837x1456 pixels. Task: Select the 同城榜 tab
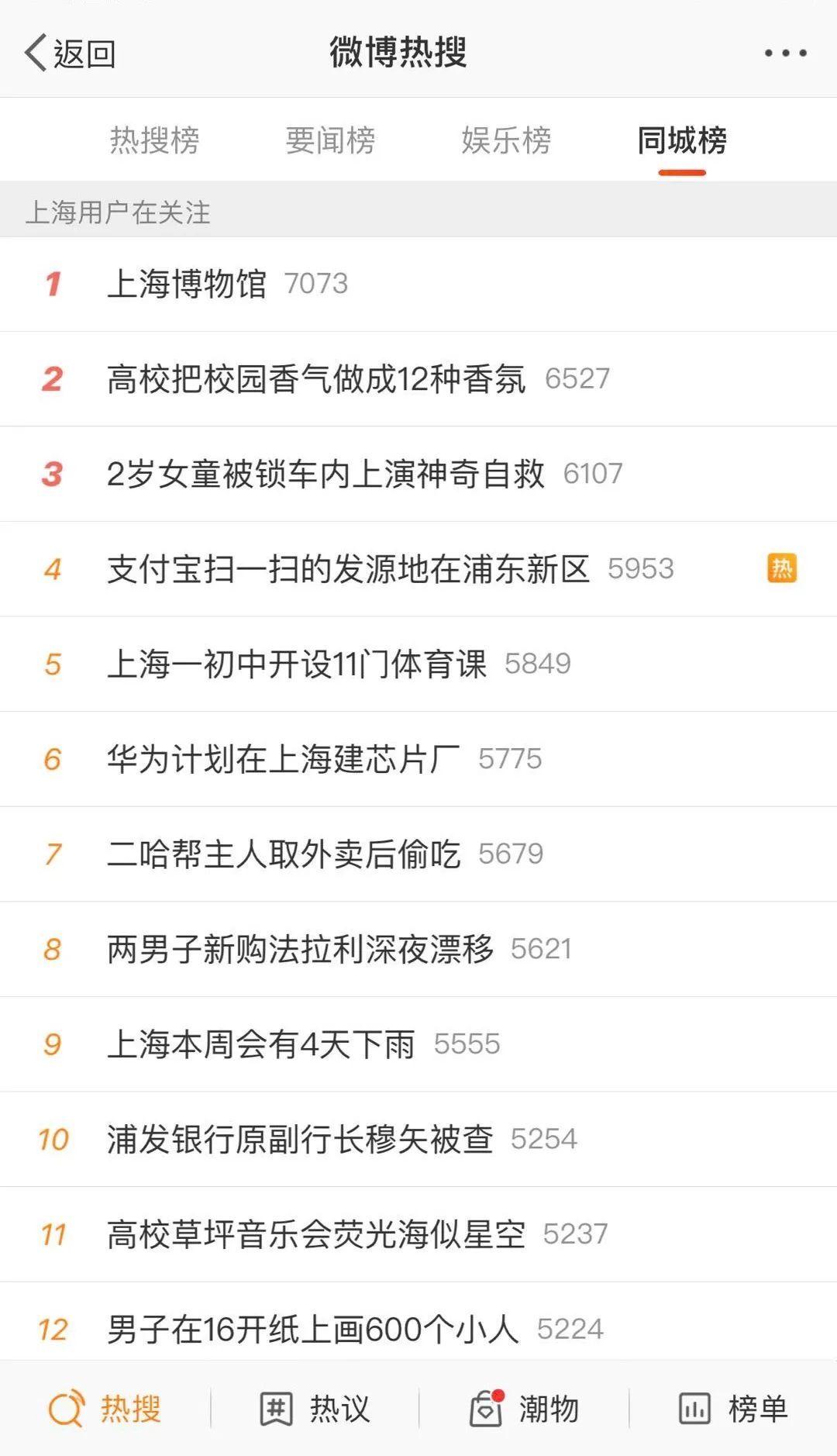coord(682,140)
